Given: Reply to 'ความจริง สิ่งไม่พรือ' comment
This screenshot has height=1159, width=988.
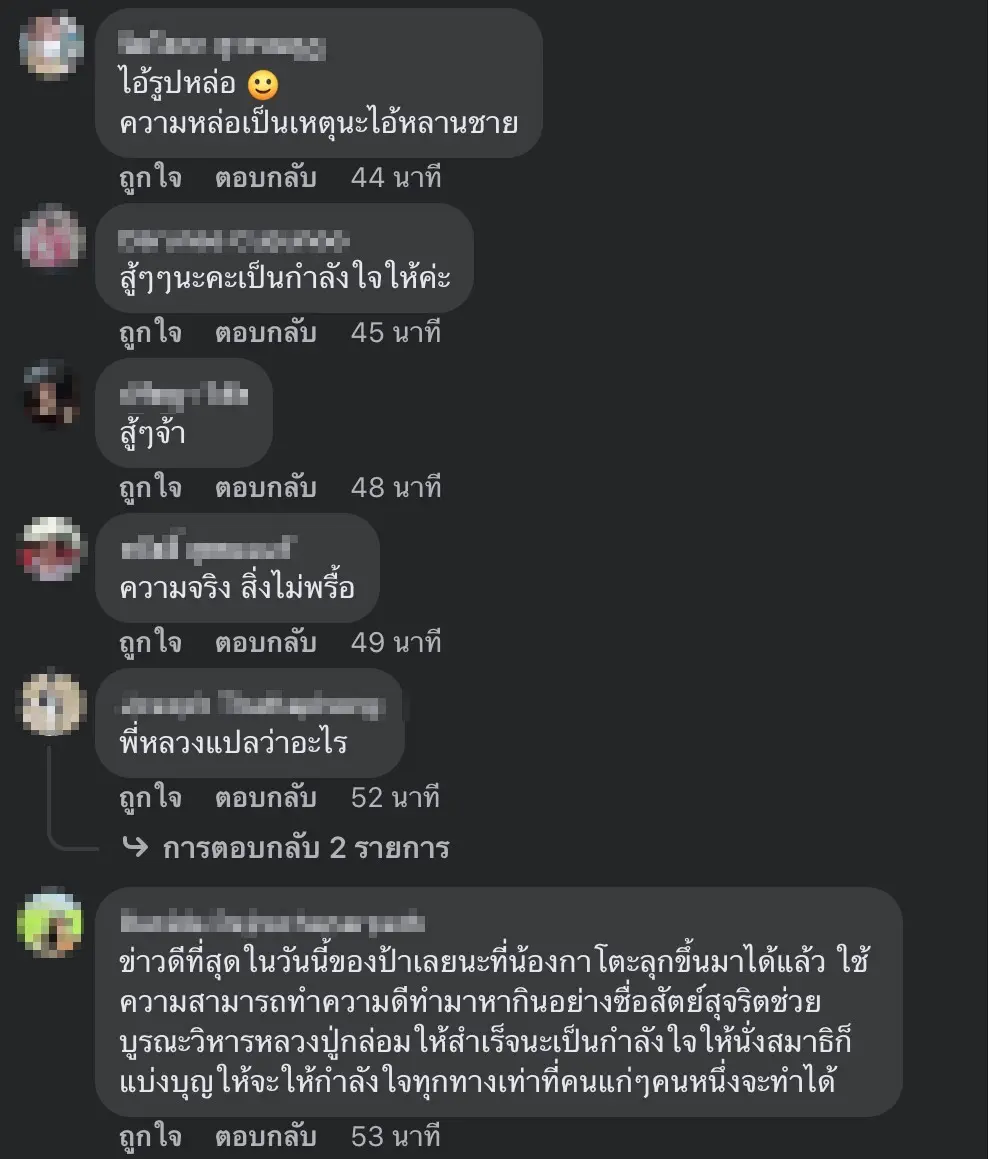Looking at the screenshot, I should click(x=265, y=643).
